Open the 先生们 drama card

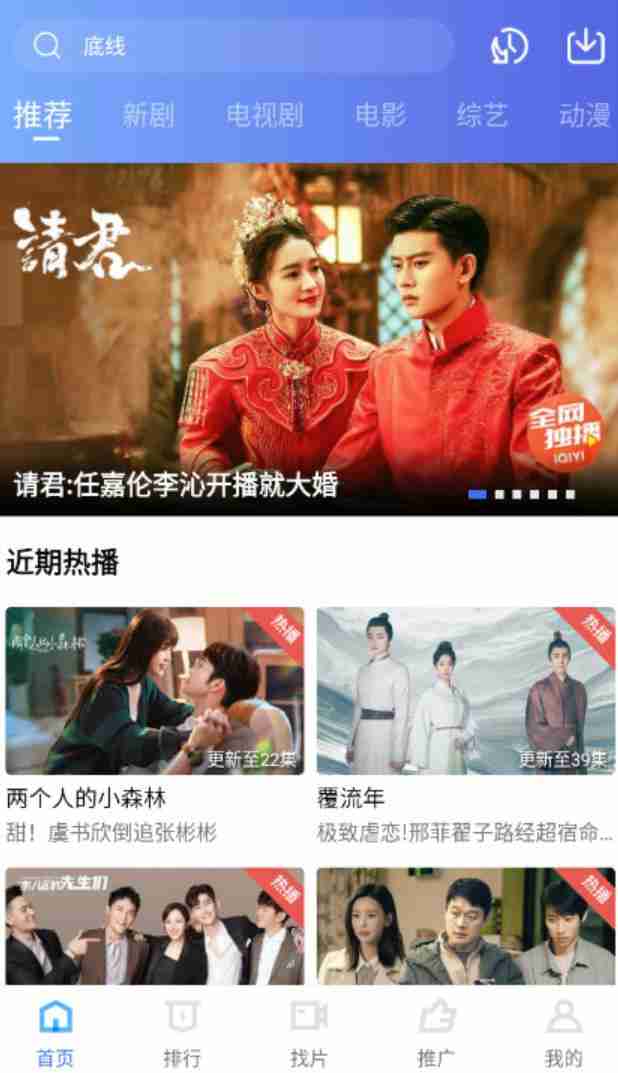155,927
